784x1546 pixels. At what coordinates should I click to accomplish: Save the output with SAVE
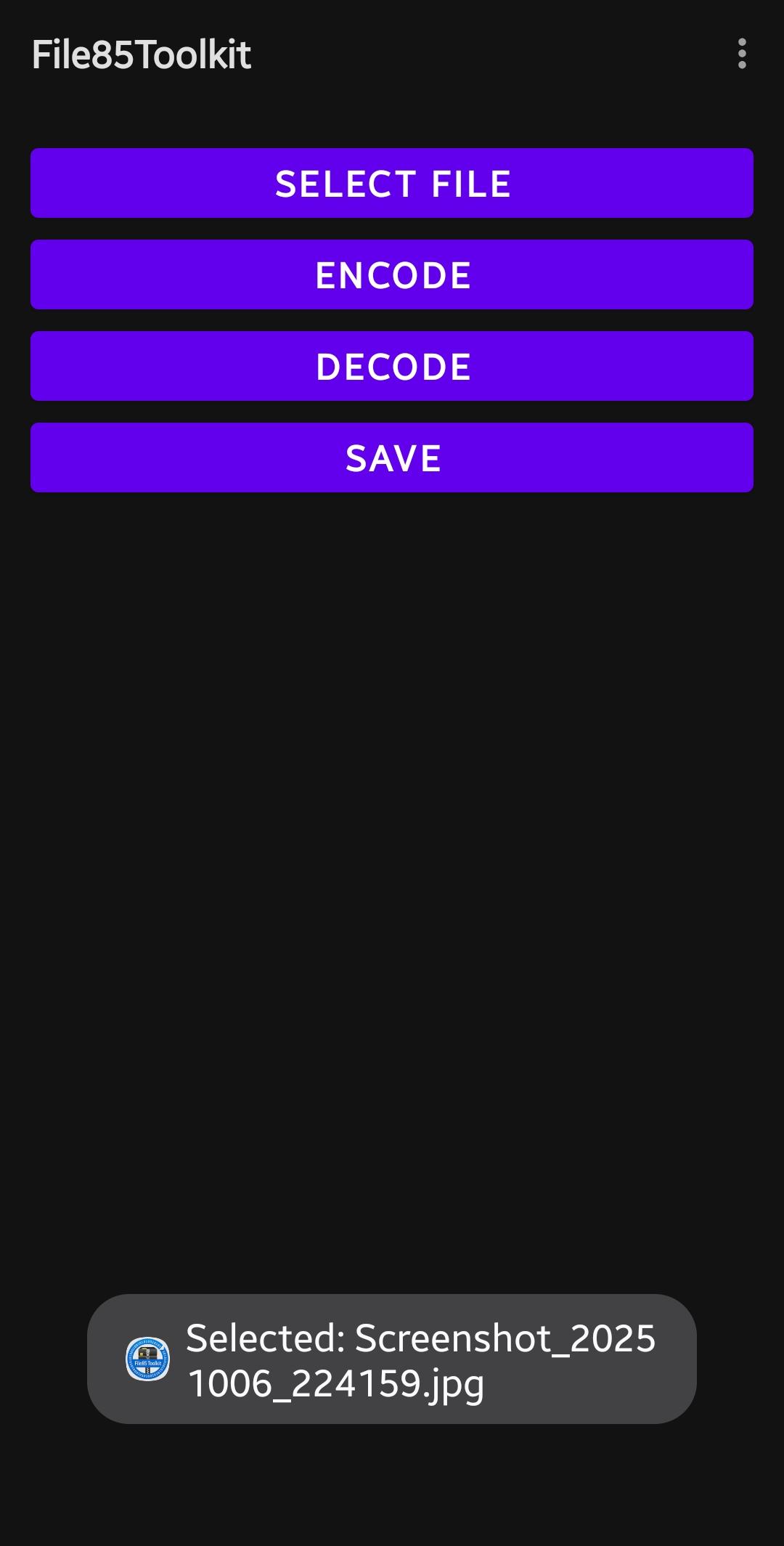(x=392, y=457)
